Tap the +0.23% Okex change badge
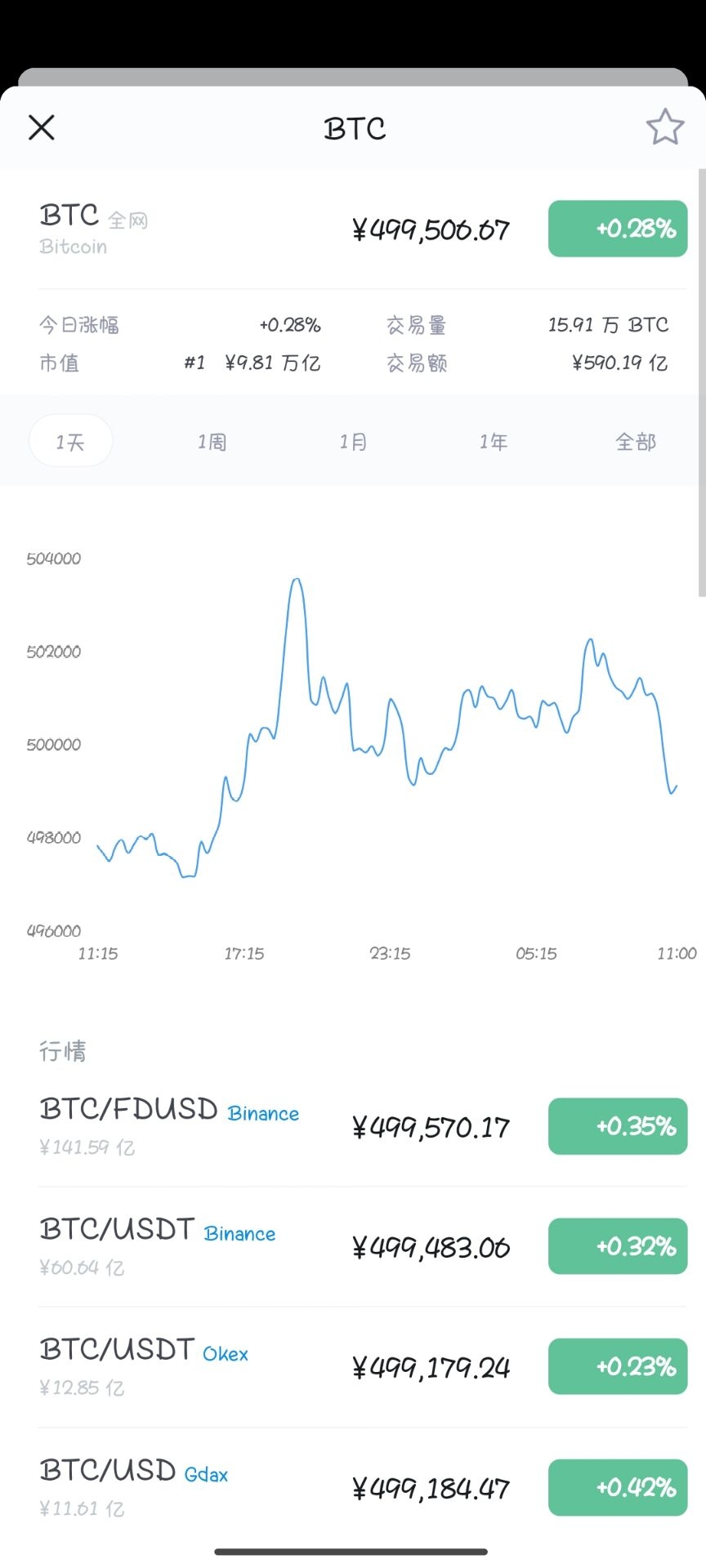The height and width of the screenshot is (1568, 706). tap(617, 1366)
